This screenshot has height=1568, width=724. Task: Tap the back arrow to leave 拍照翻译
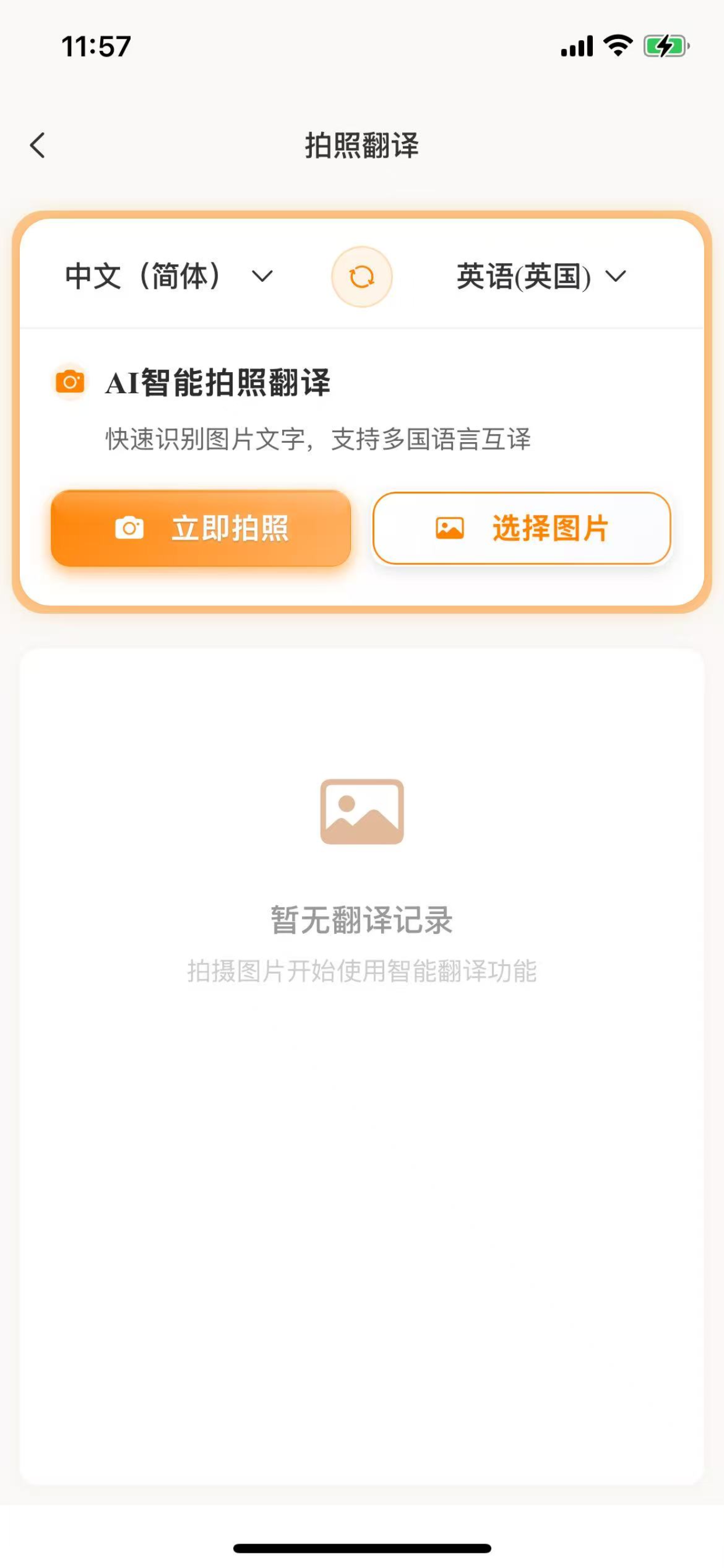[x=38, y=145]
